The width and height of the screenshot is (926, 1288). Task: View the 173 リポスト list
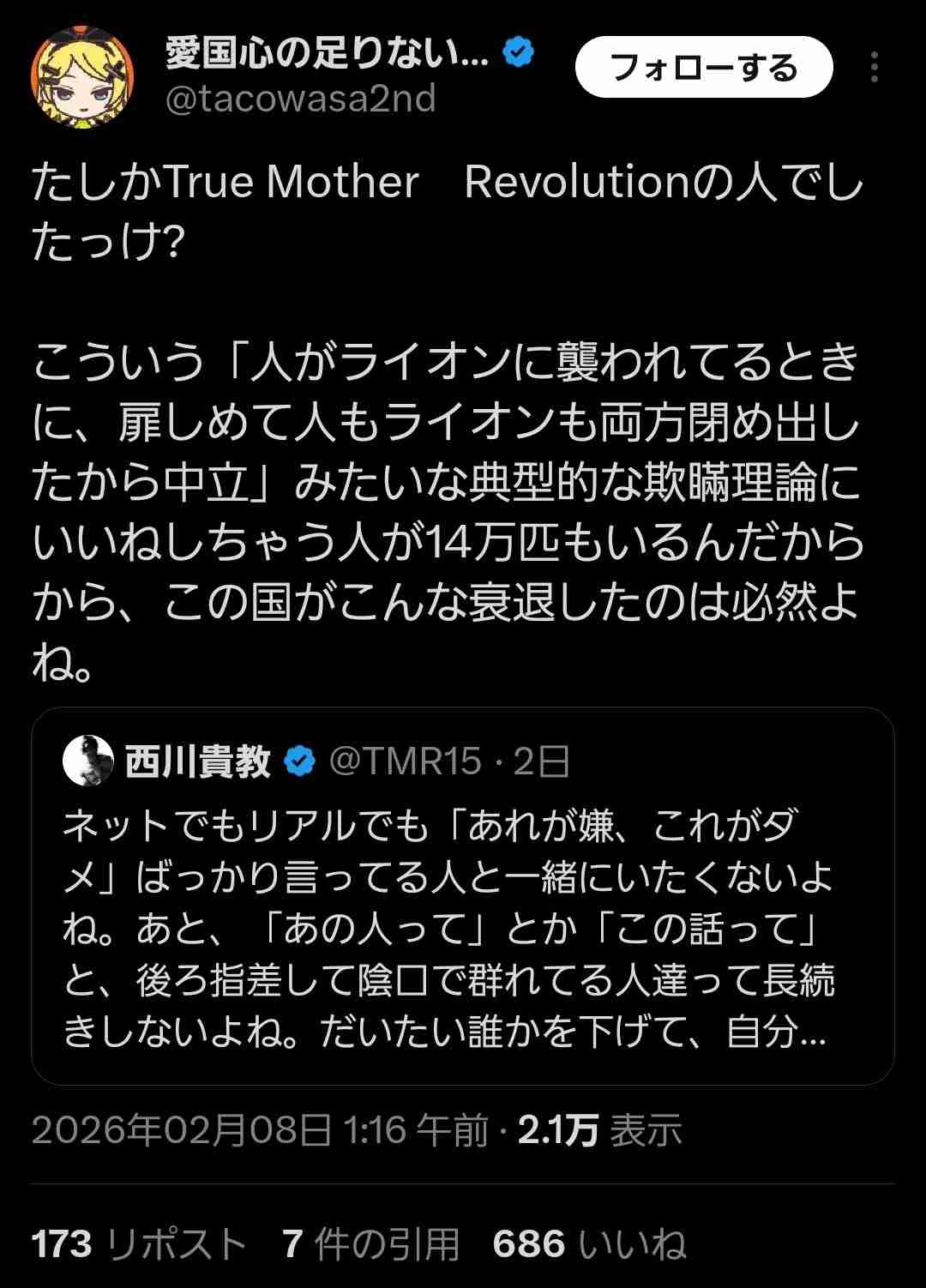[x=139, y=1244]
